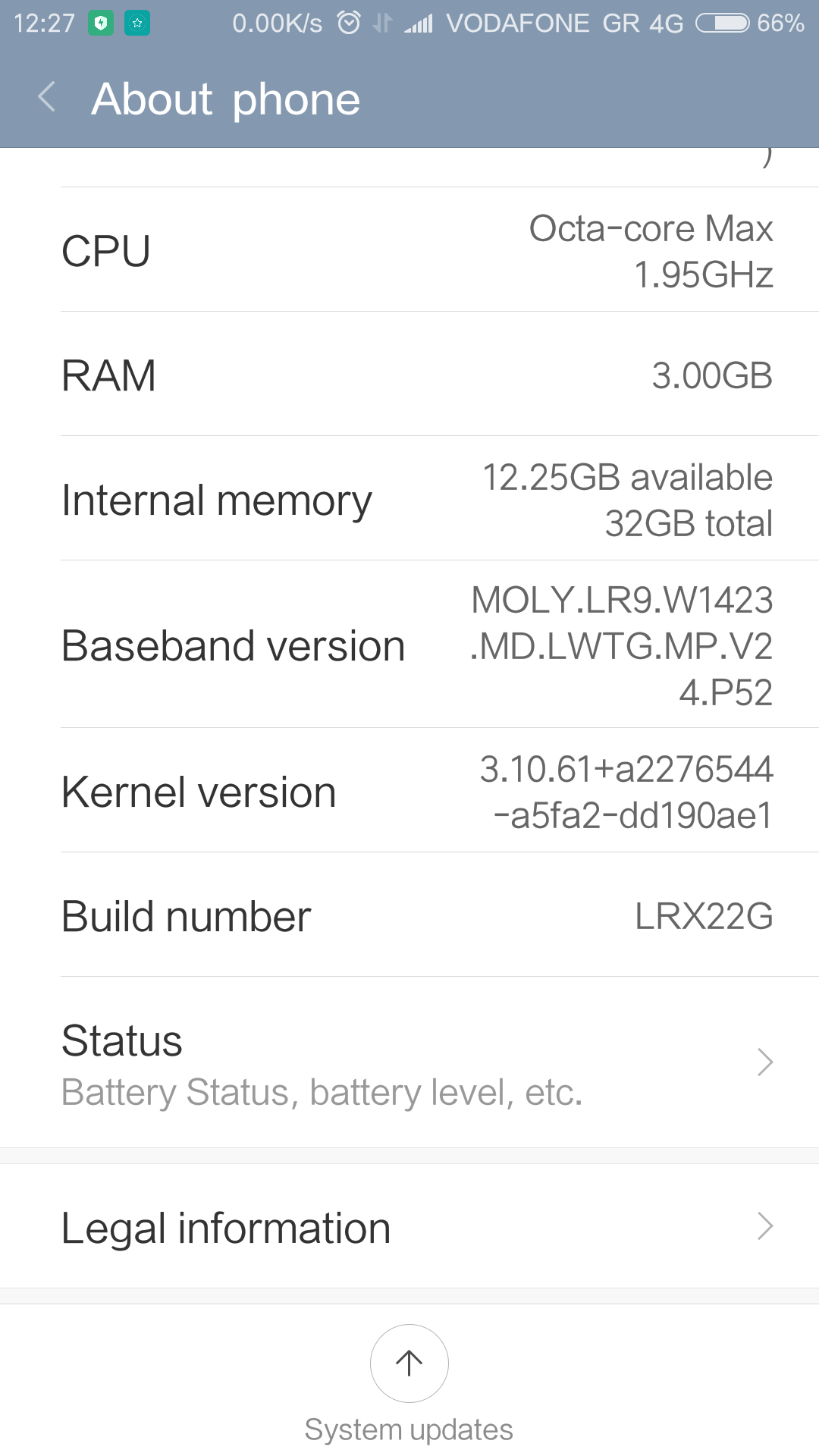Tap the CPU row
The width and height of the screenshot is (819, 1456).
[409, 250]
